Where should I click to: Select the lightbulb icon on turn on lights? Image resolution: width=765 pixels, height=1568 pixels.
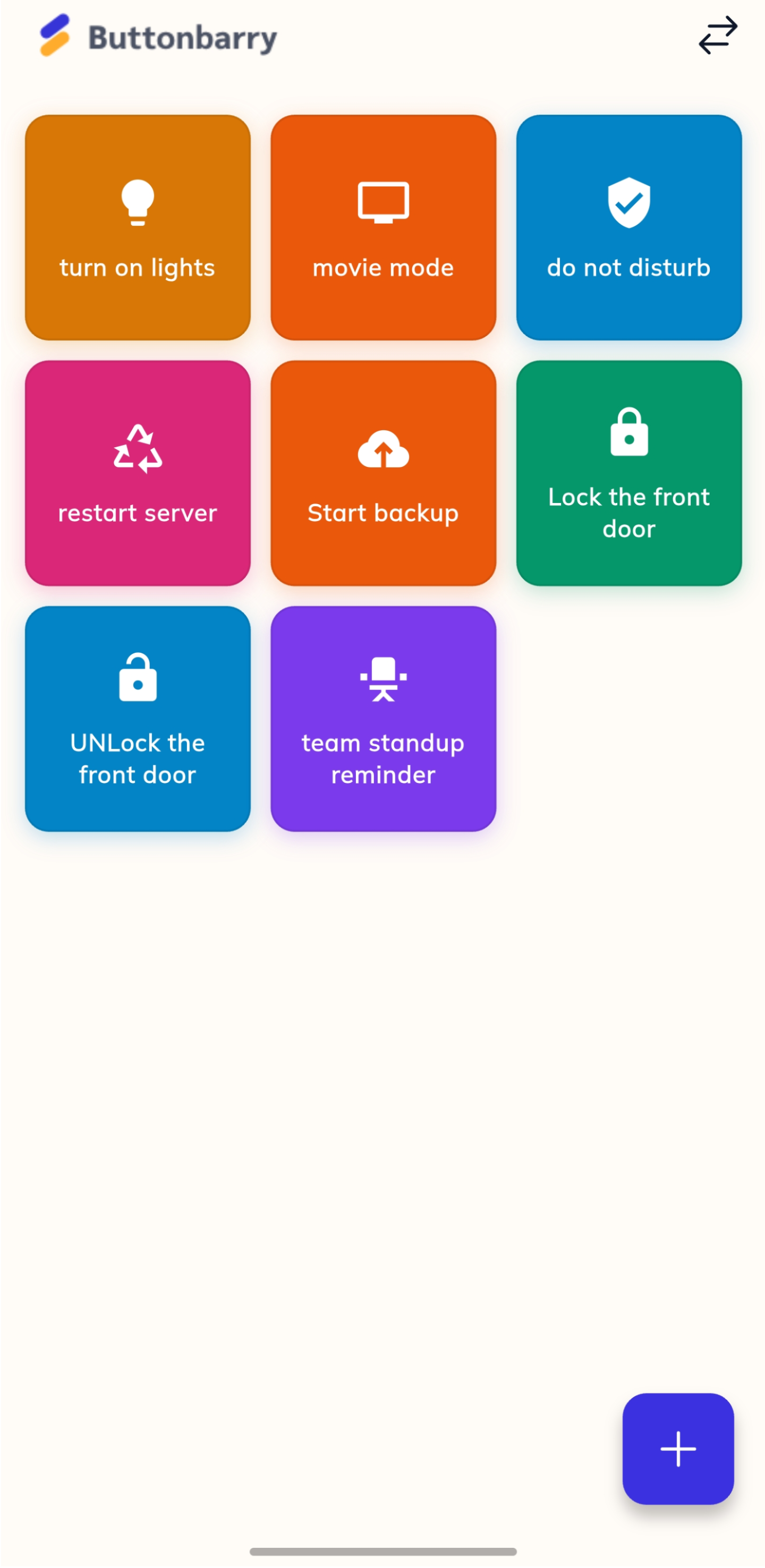coord(138,203)
